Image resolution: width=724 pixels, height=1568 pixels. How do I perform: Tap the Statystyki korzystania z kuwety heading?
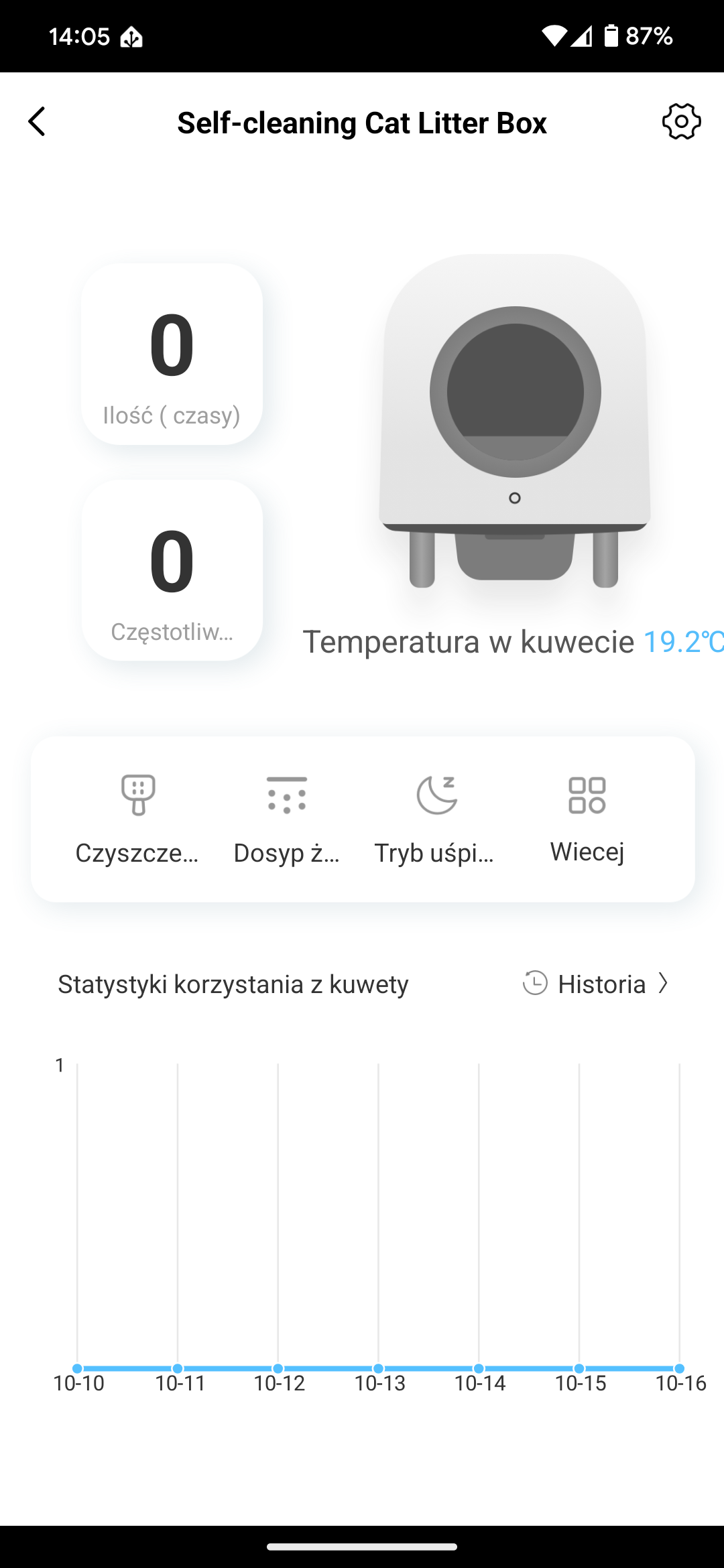click(233, 983)
